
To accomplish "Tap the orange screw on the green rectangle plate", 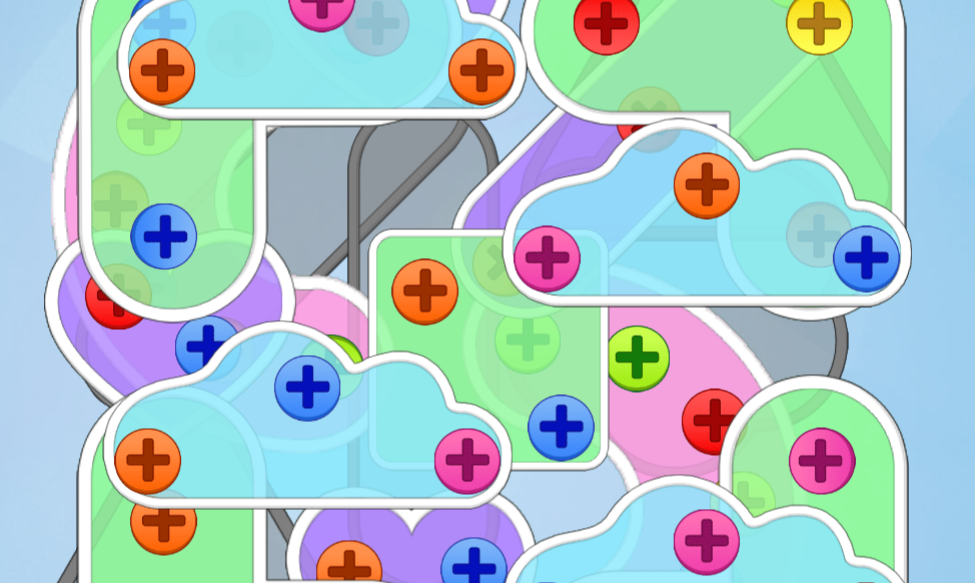I will point(425,291).
